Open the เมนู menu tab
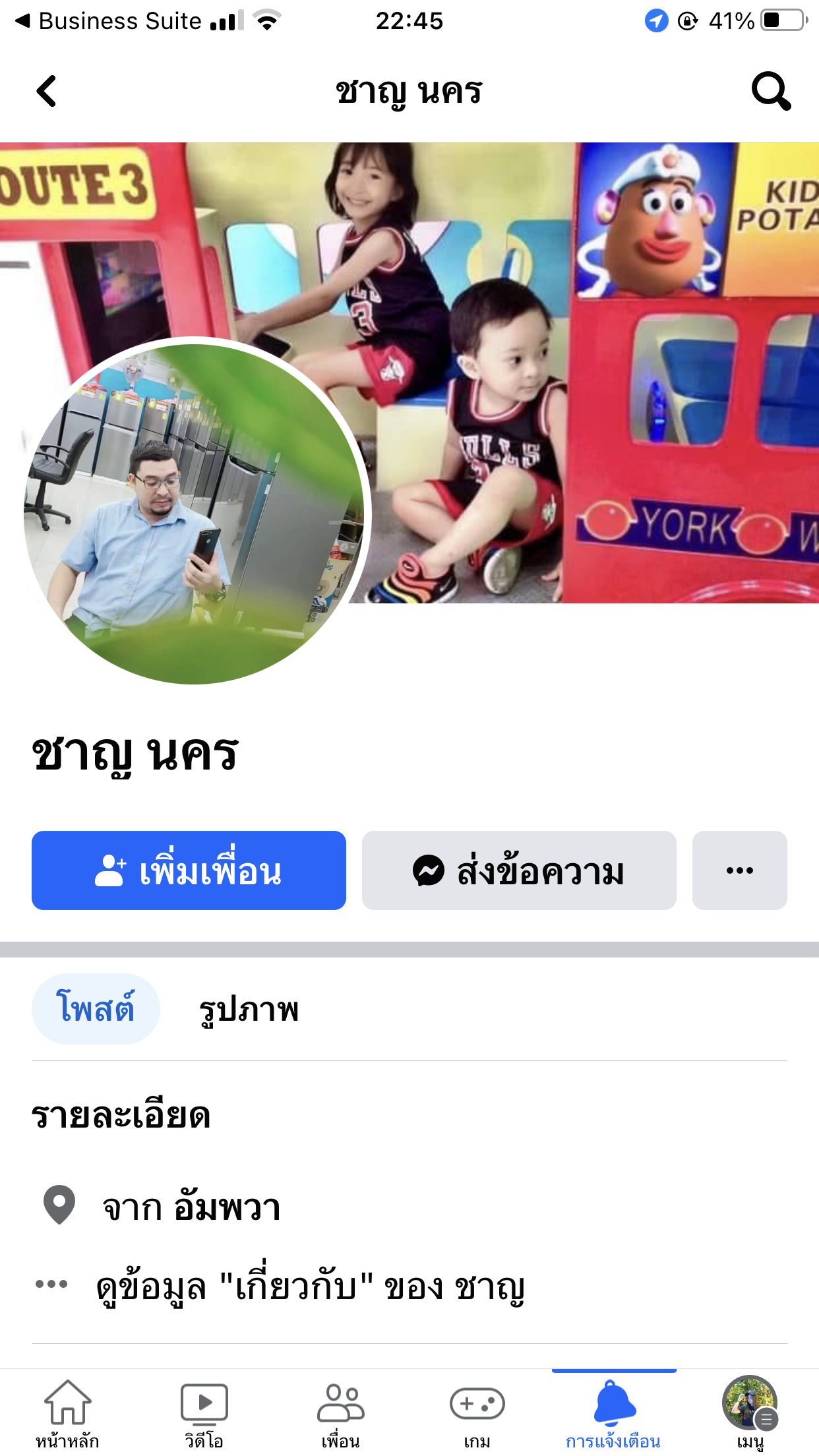This screenshot has width=819, height=1456. point(750,1412)
